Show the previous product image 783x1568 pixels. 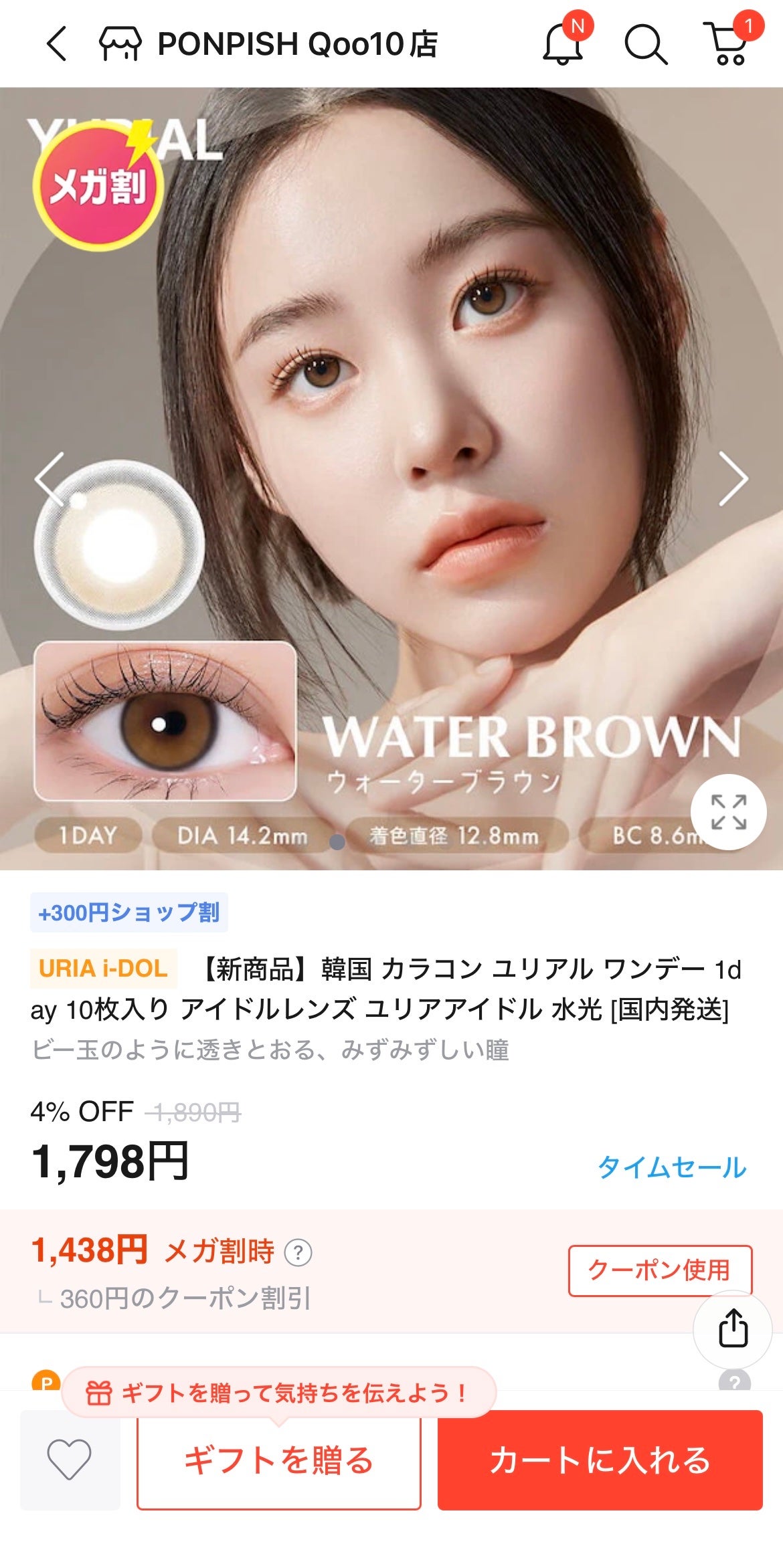point(50,478)
